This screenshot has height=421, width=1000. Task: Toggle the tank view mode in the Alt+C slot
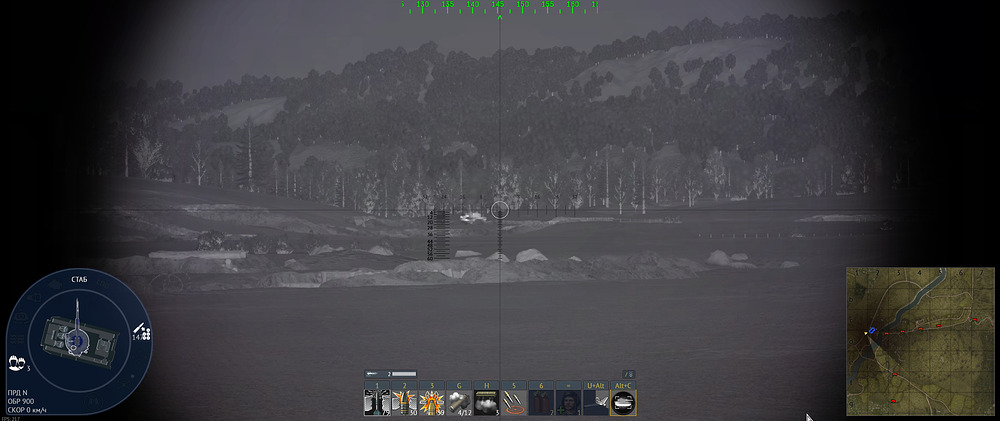(624, 402)
